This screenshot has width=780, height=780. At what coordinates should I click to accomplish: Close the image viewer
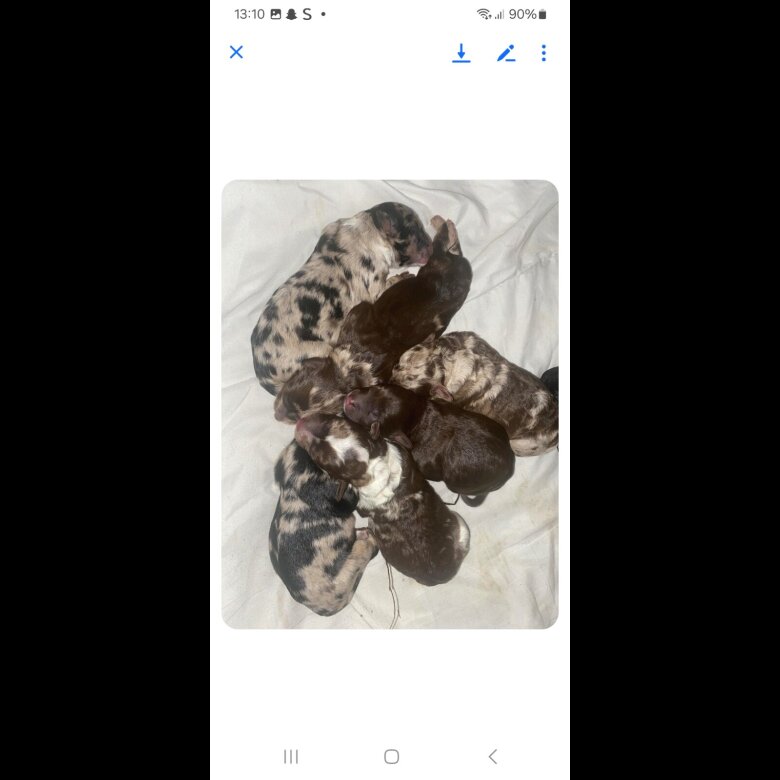(x=236, y=52)
